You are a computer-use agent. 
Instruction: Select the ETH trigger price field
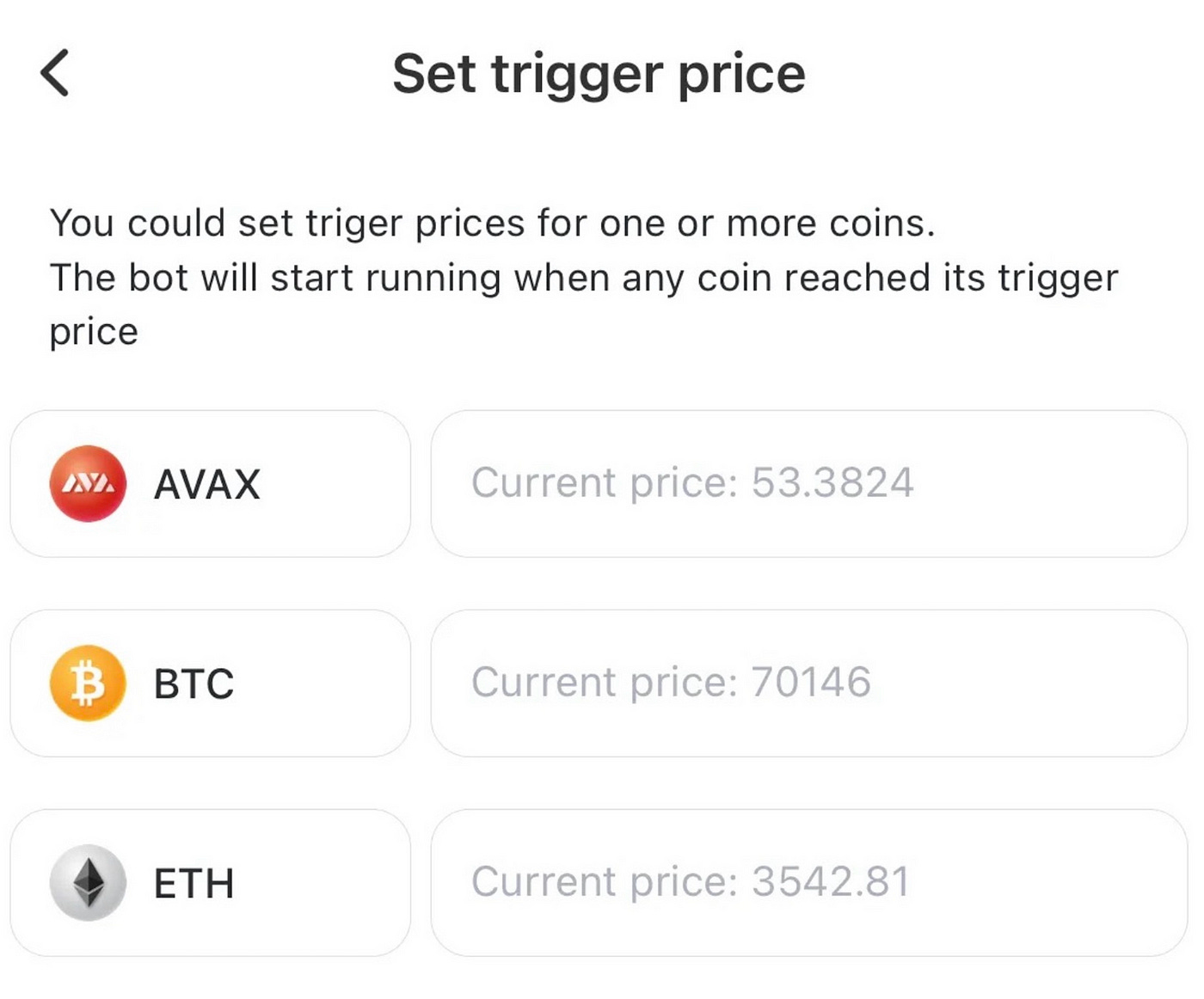[x=808, y=882]
